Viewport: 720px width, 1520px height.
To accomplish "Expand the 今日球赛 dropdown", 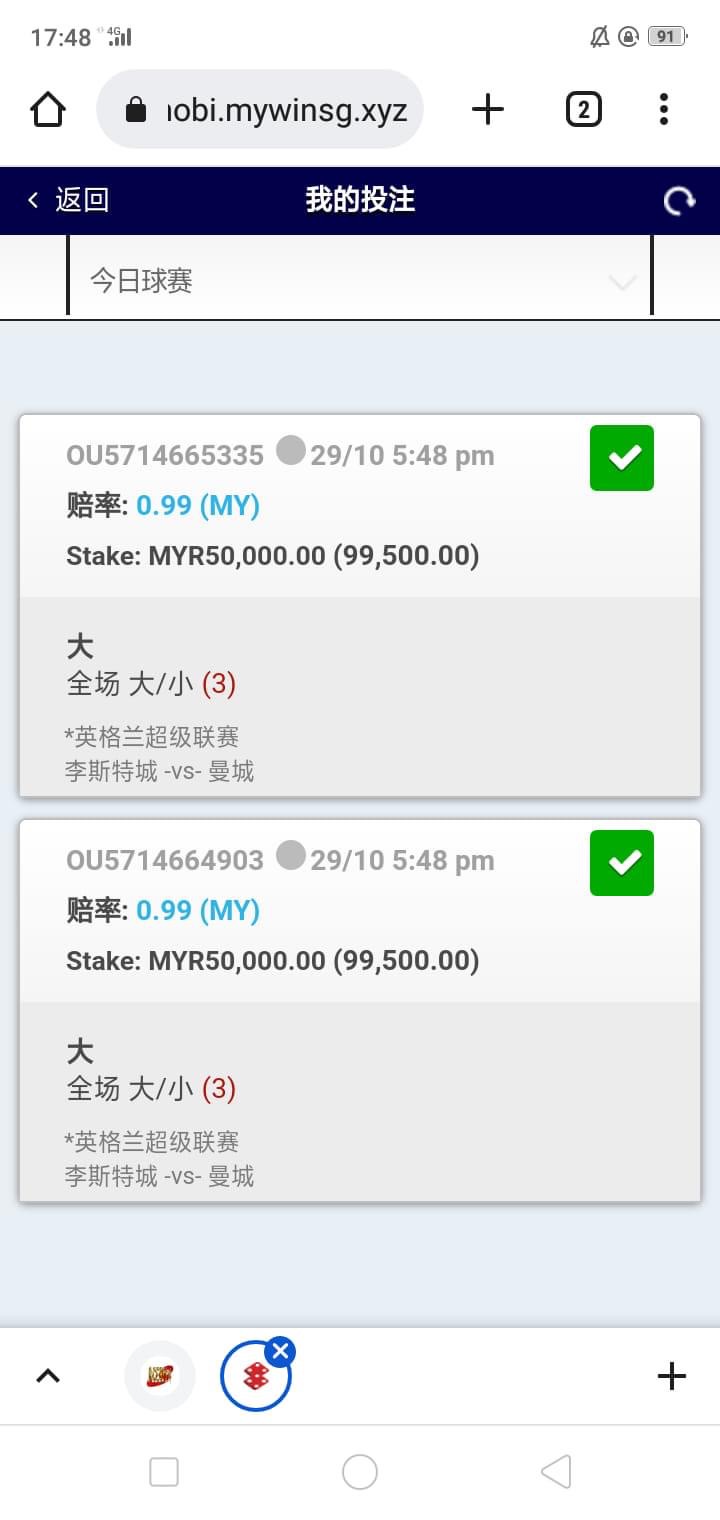I will pyautogui.click(x=360, y=281).
